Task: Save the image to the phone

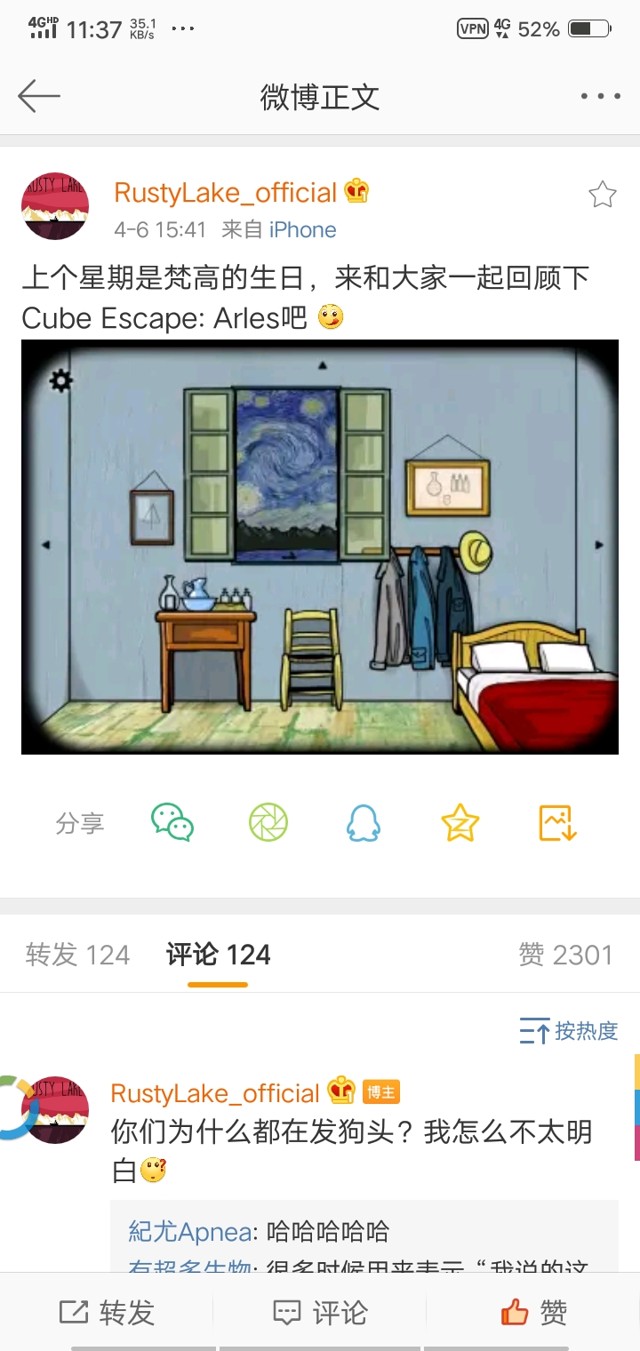Action: [x=557, y=823]
